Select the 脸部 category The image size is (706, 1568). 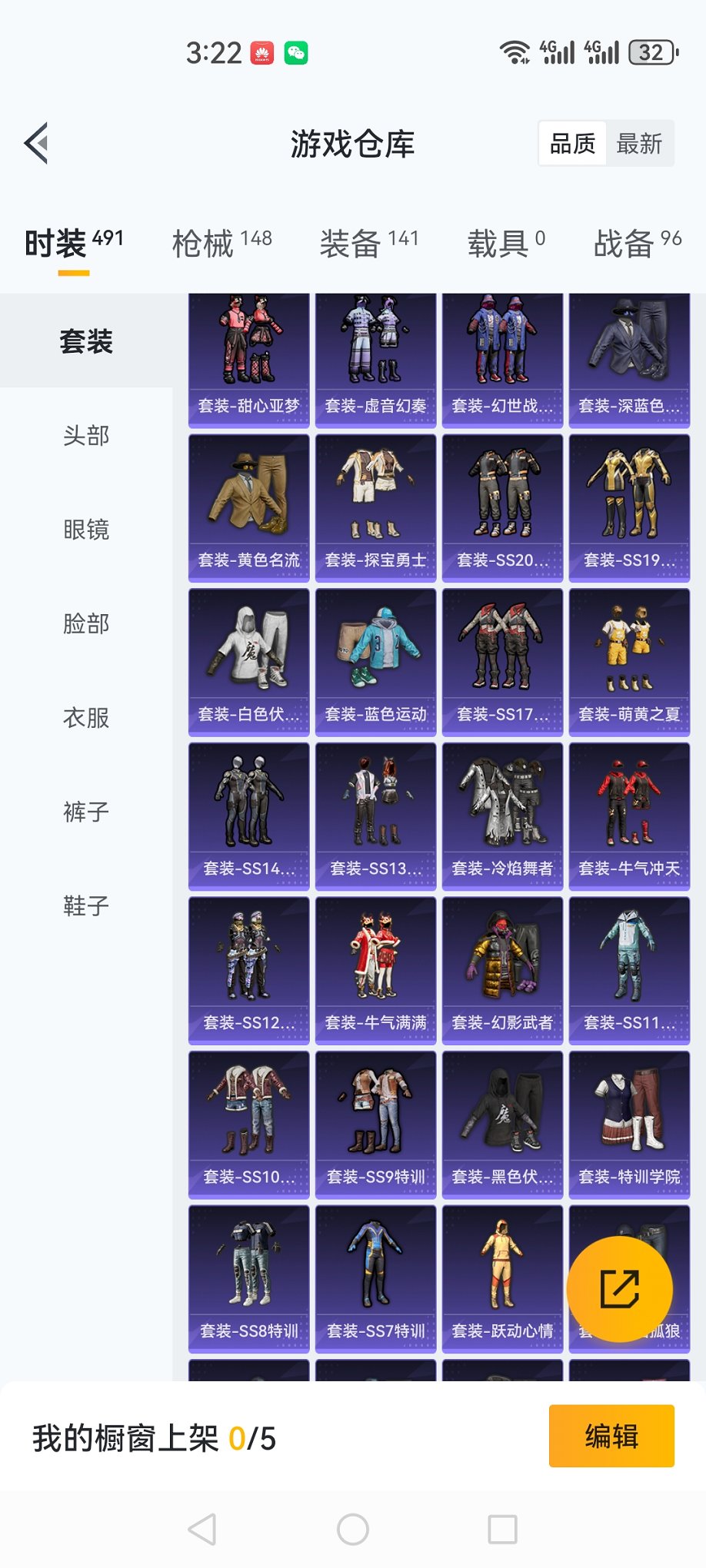tap(86, 623)
